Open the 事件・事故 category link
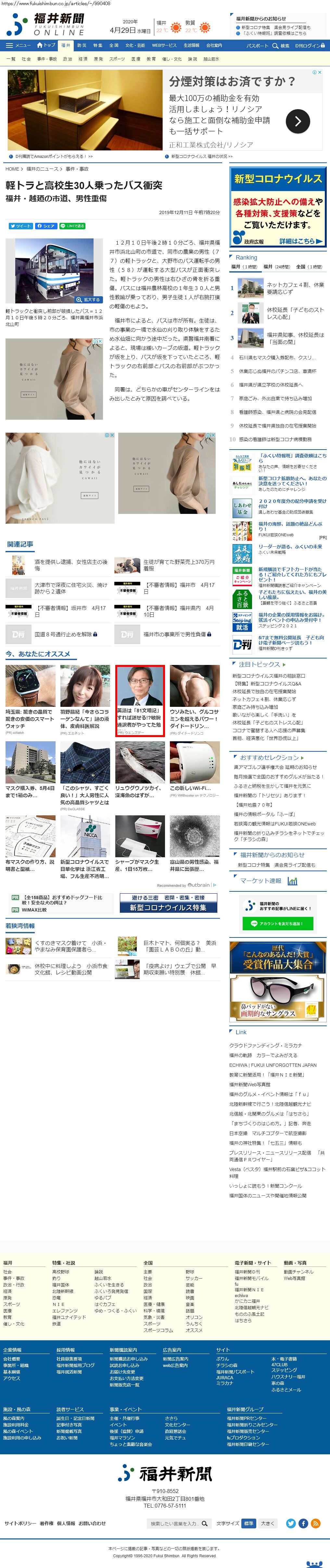 [46, 59]
